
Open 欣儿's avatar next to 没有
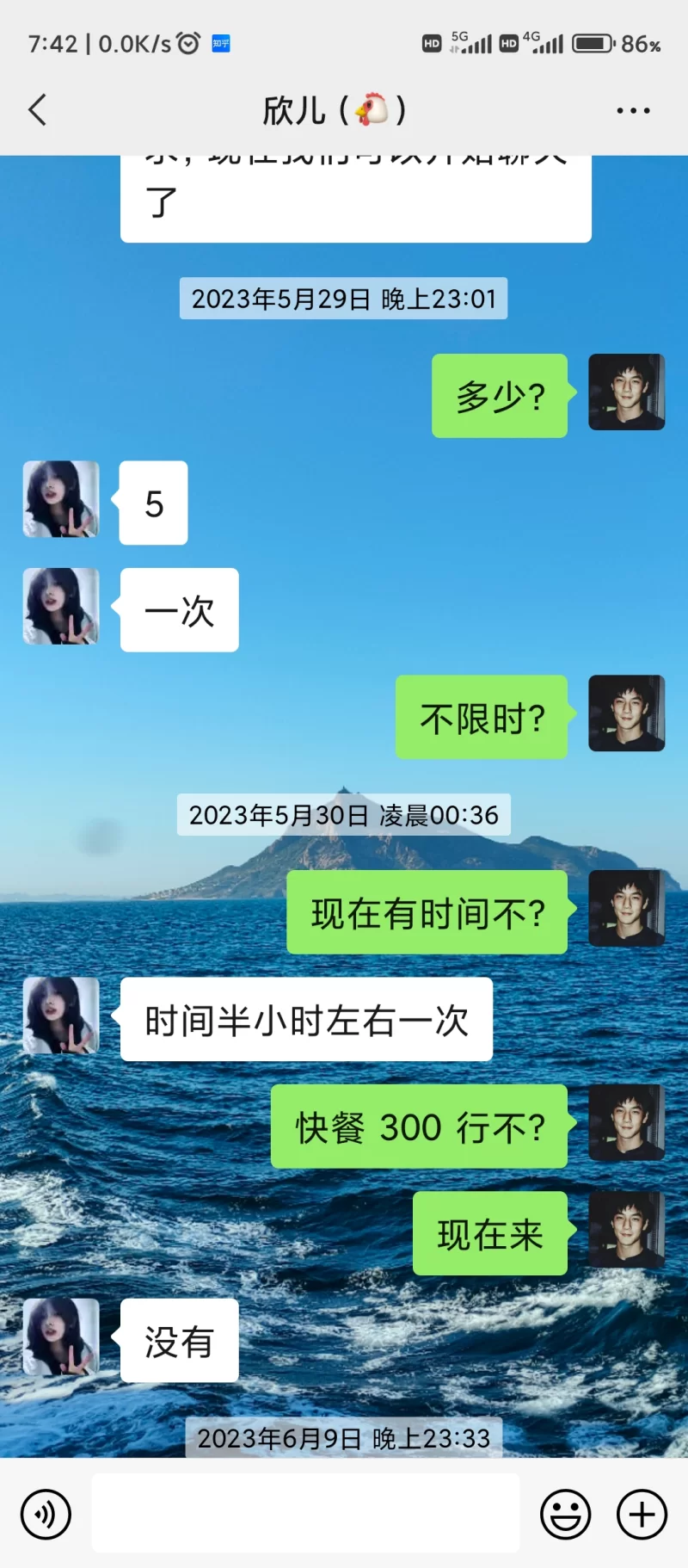[61, 1337]
